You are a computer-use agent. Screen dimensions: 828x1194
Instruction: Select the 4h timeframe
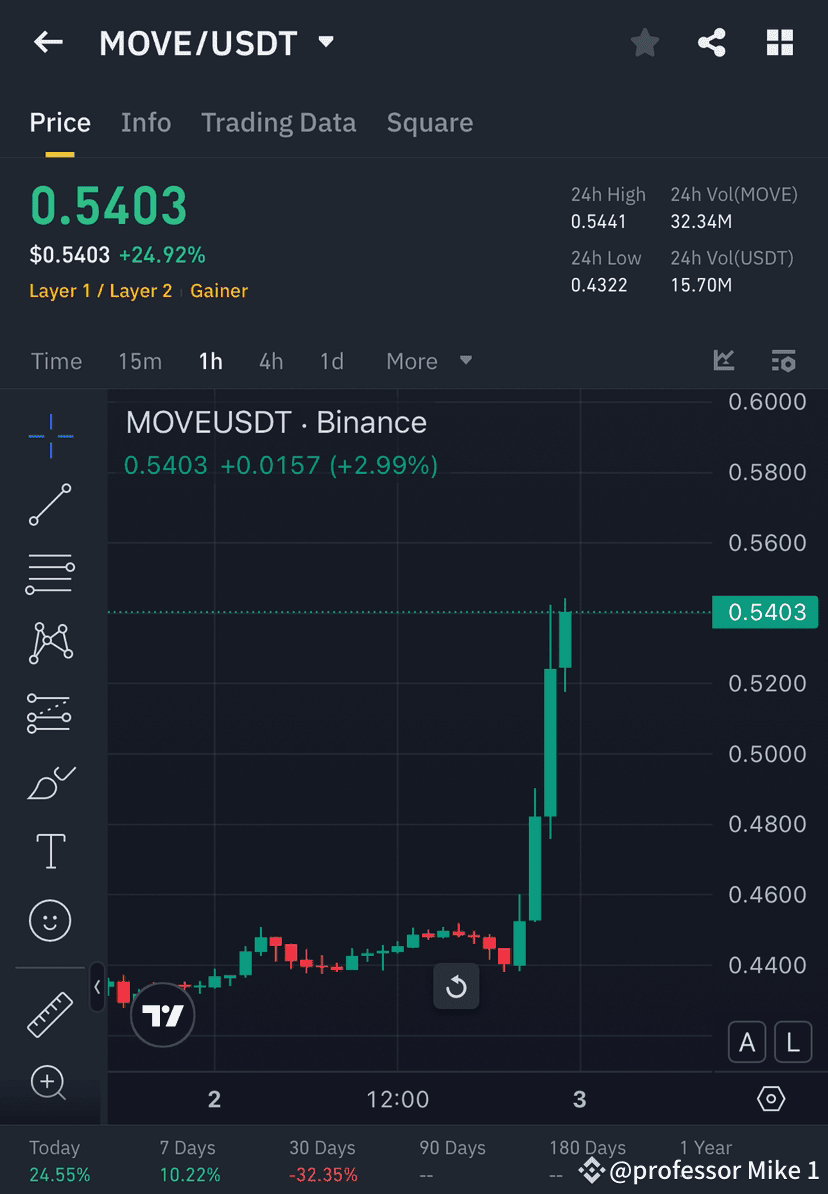click(x=270, y=361)
